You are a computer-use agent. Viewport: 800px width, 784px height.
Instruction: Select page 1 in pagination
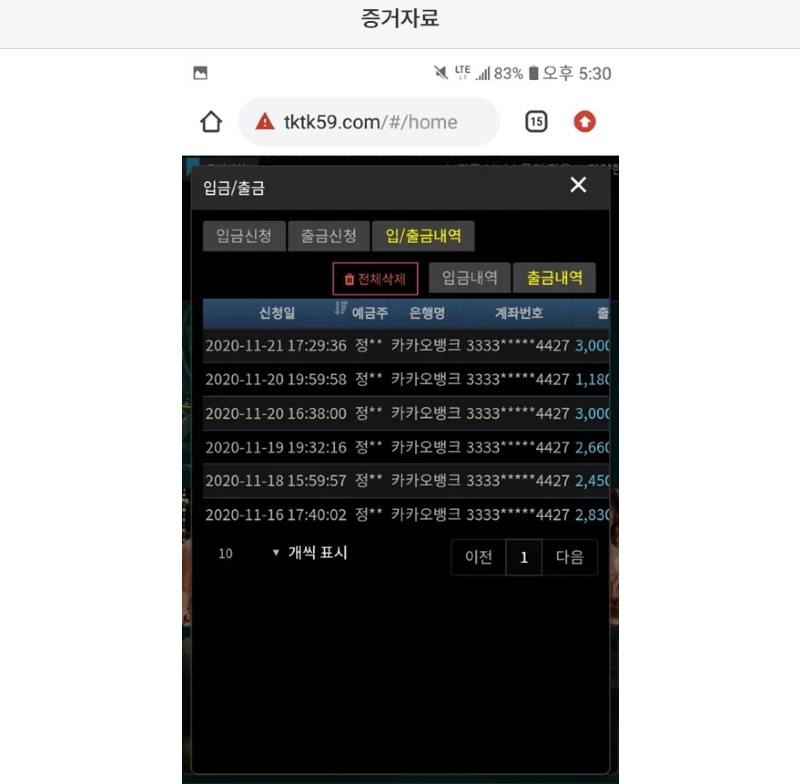tap(524, 558)
